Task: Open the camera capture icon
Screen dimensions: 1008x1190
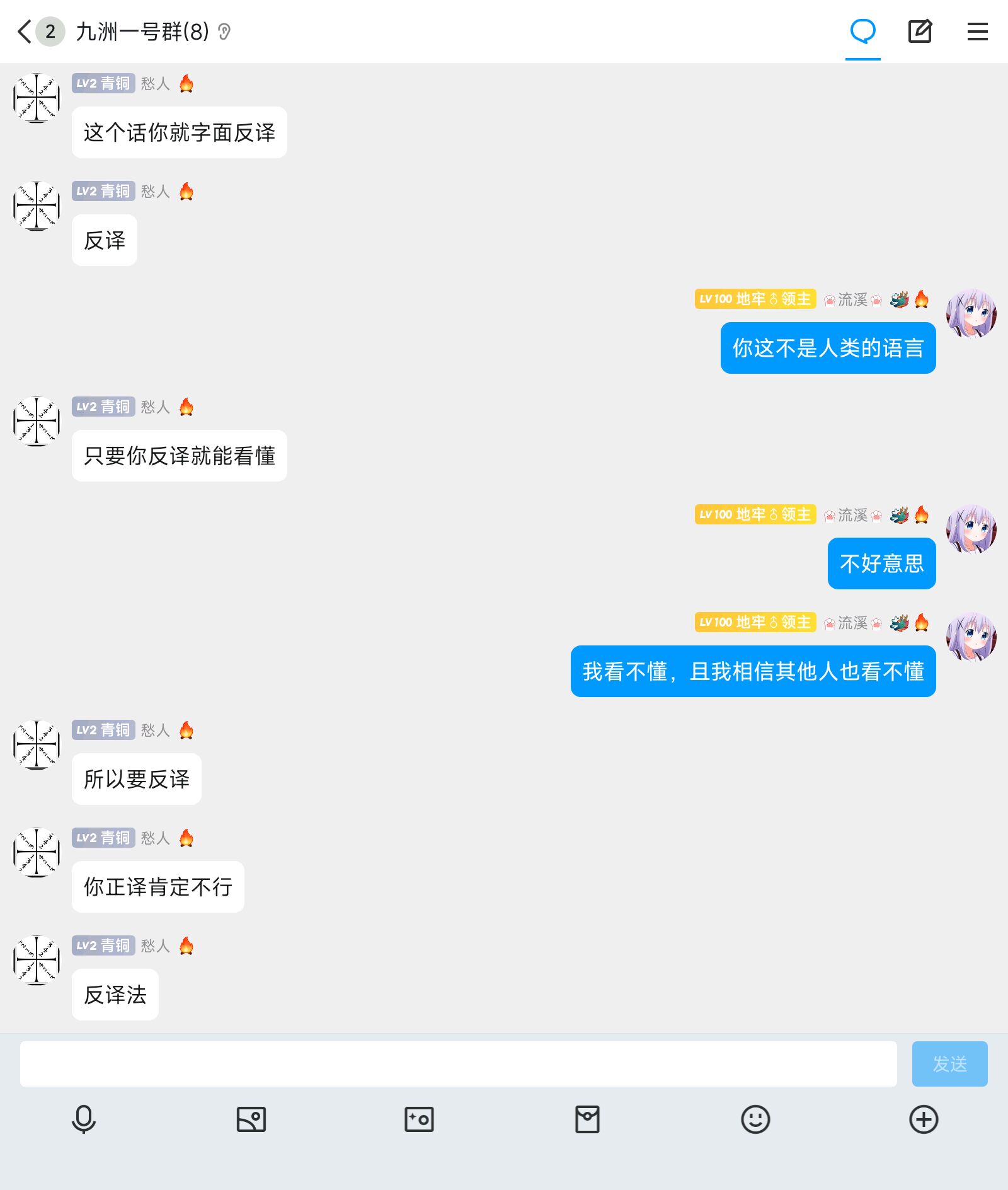Action: pyautogui.click(x=419, y=1119)
